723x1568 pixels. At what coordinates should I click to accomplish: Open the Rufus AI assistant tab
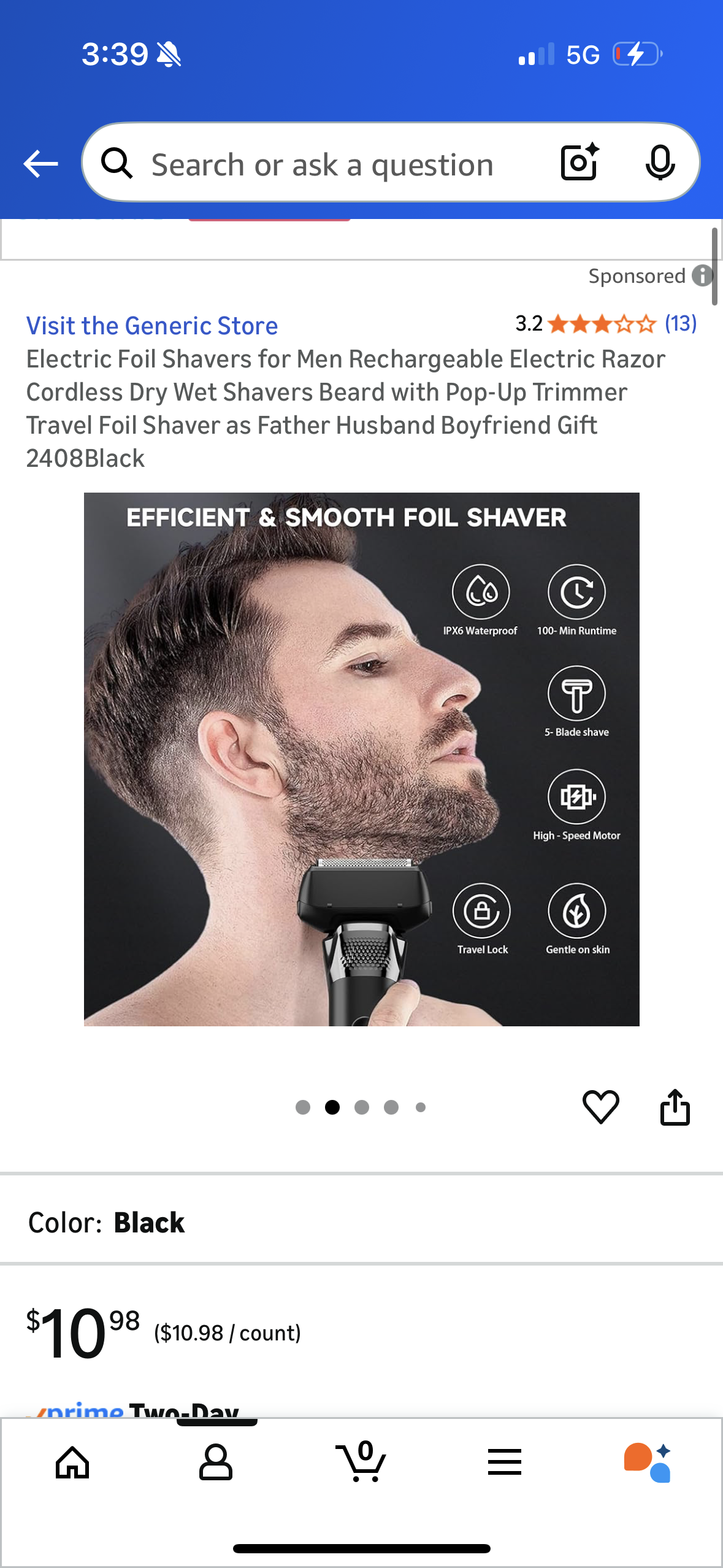[648, 1462]
